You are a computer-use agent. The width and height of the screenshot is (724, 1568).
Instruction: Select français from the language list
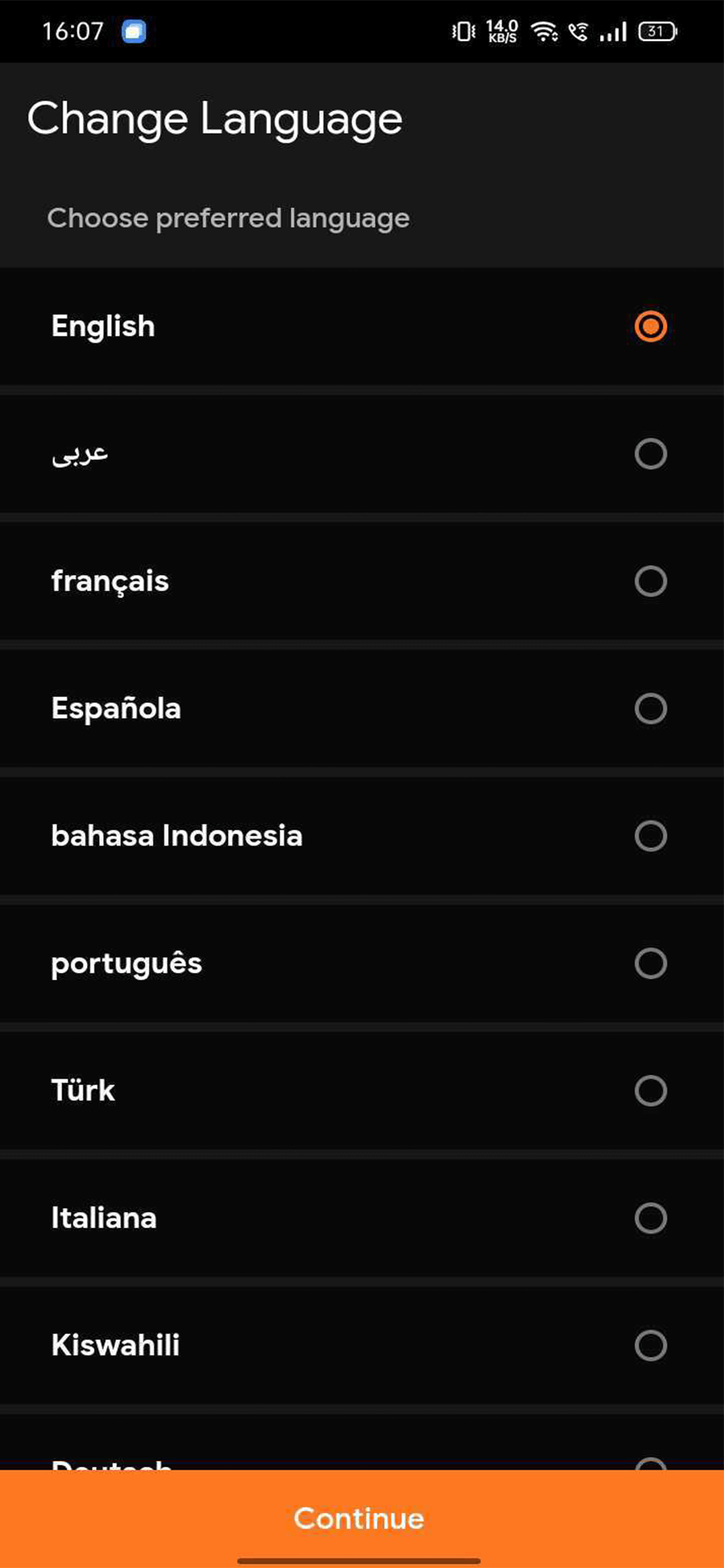[650, 582]
